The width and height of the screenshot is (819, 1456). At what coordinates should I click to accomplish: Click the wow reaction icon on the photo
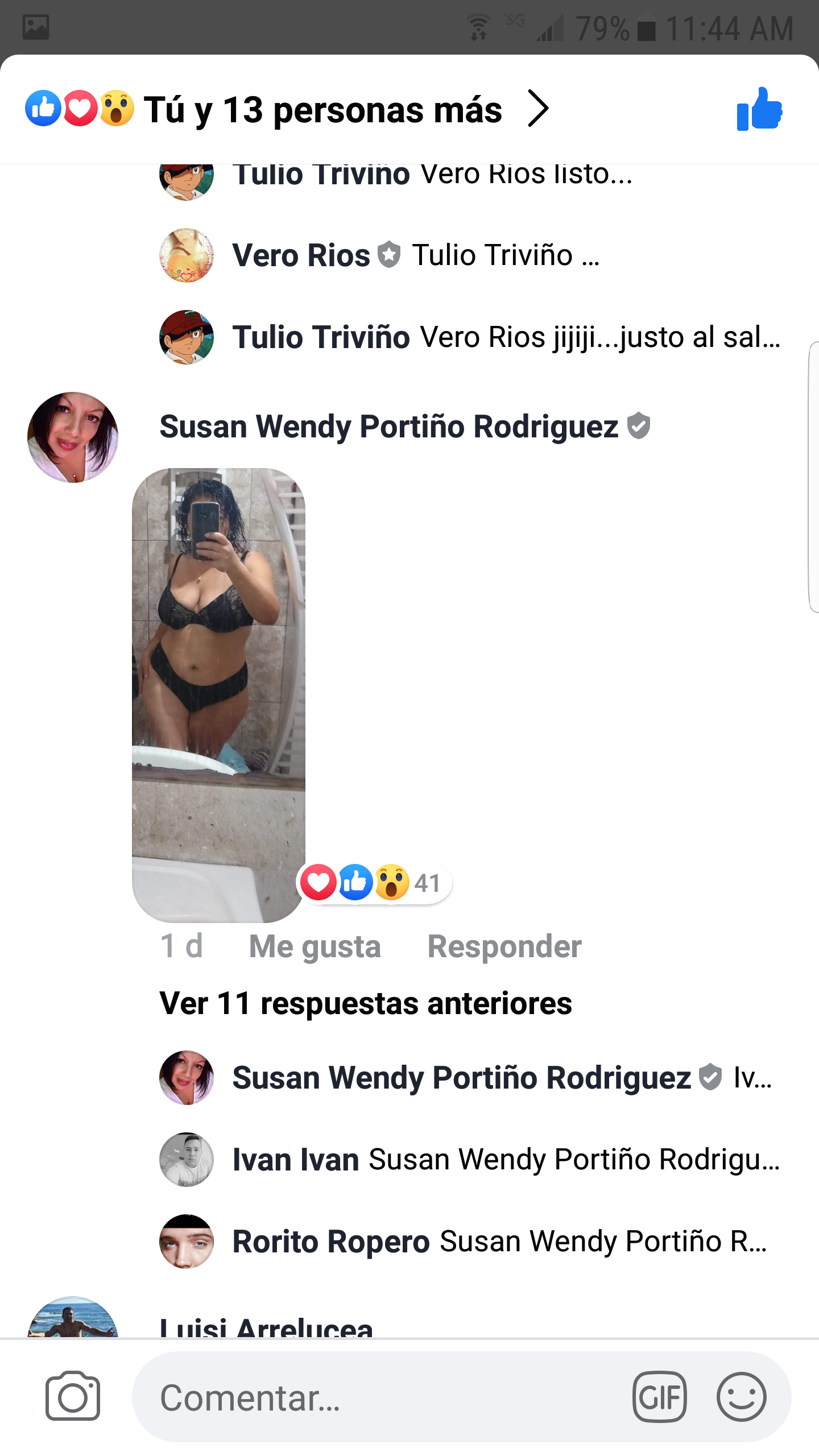tap(393, 883)
